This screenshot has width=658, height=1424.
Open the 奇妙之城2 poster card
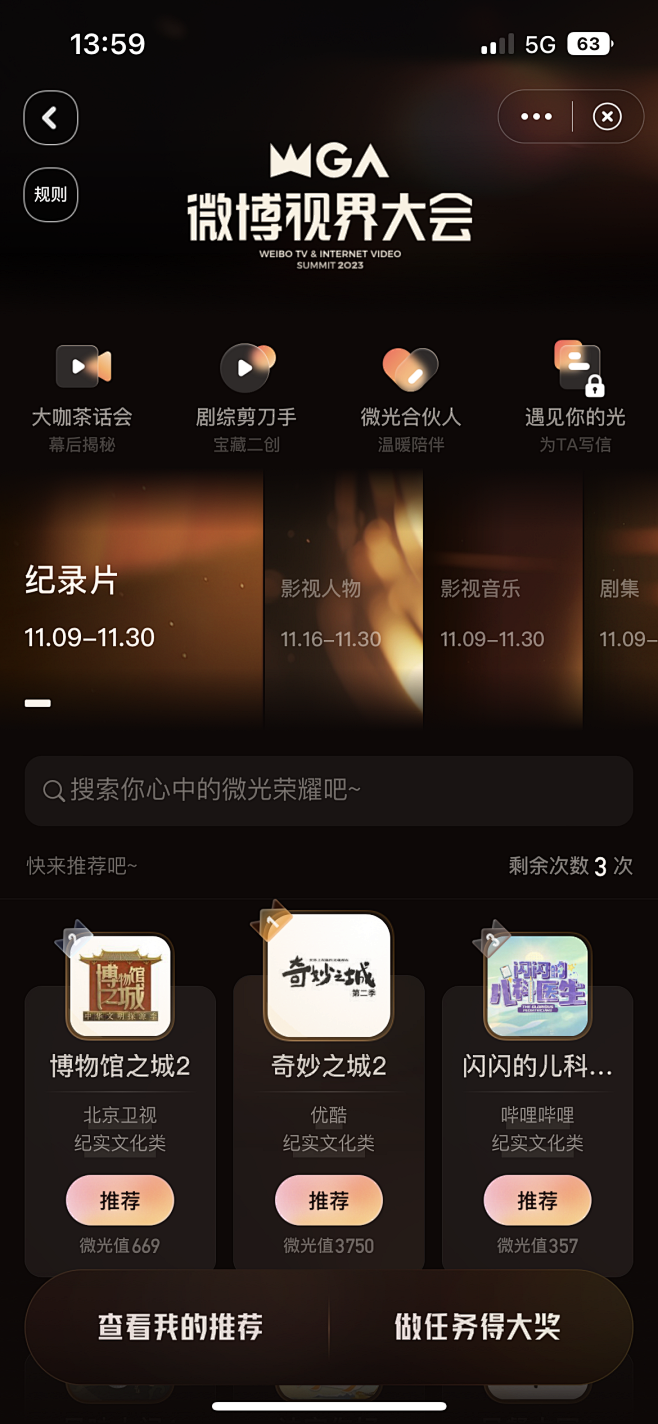tap(328, 975)
